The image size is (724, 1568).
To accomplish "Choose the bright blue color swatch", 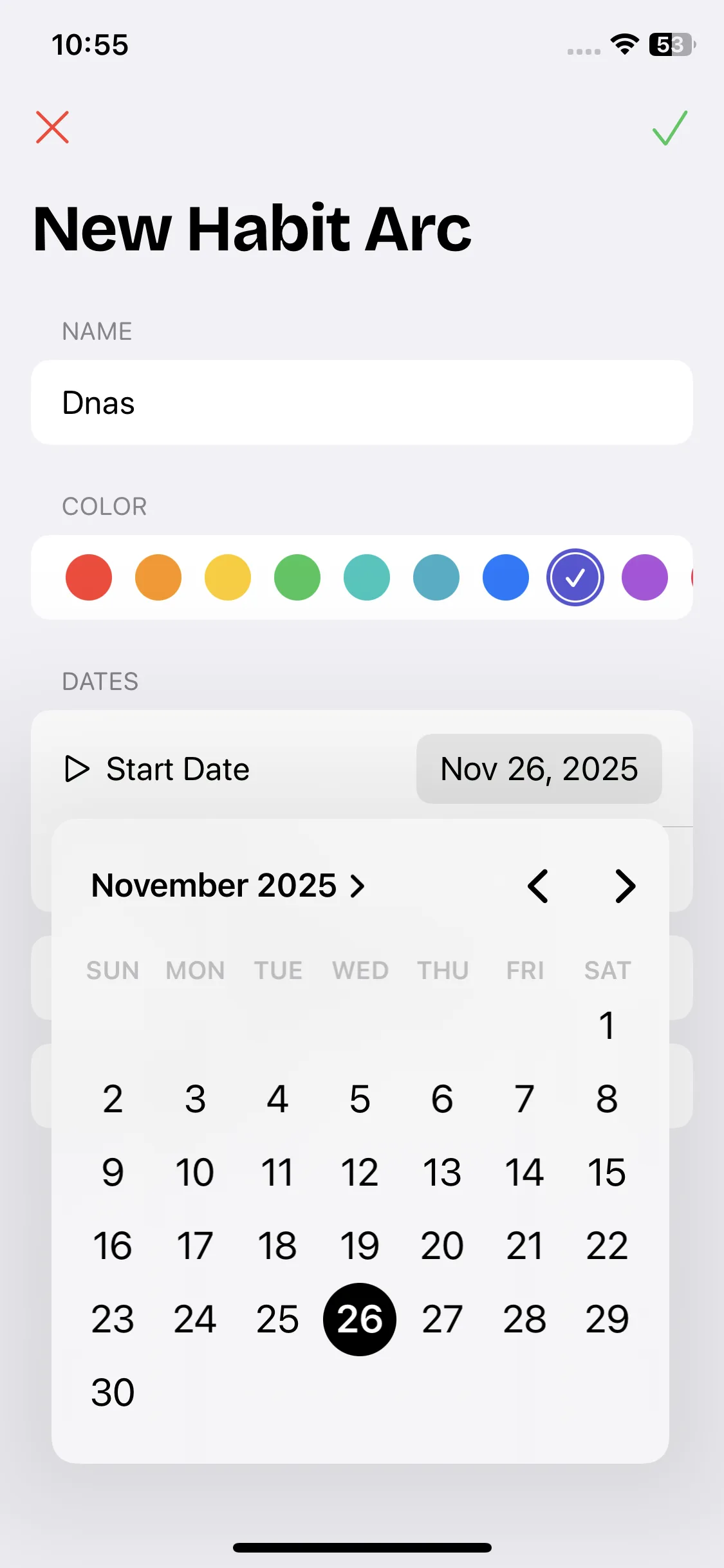I will pos(506,577).
